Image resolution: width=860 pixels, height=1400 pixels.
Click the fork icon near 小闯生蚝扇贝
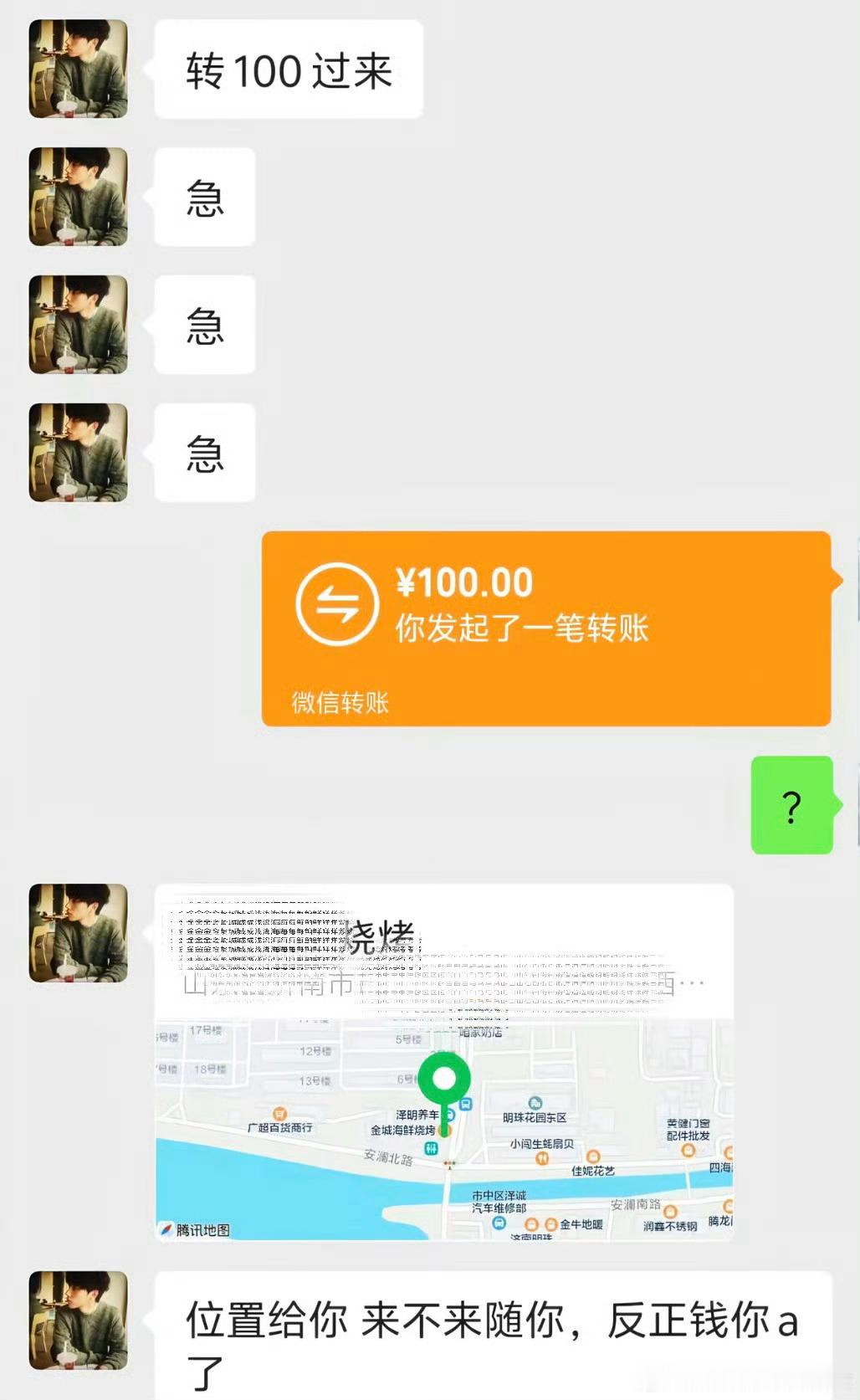coord(541,1156)
